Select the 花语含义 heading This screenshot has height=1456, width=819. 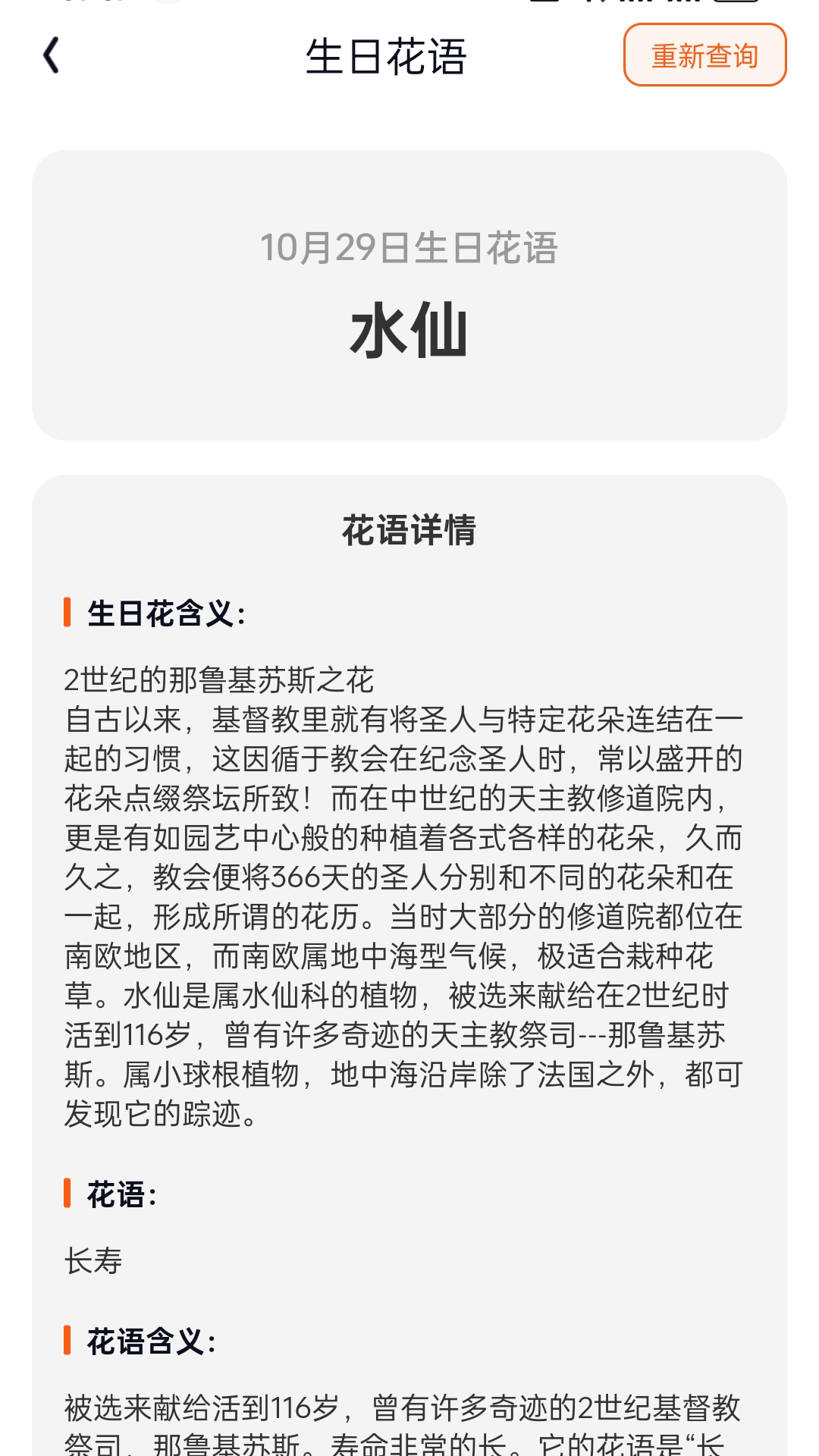pos(149,1338)
